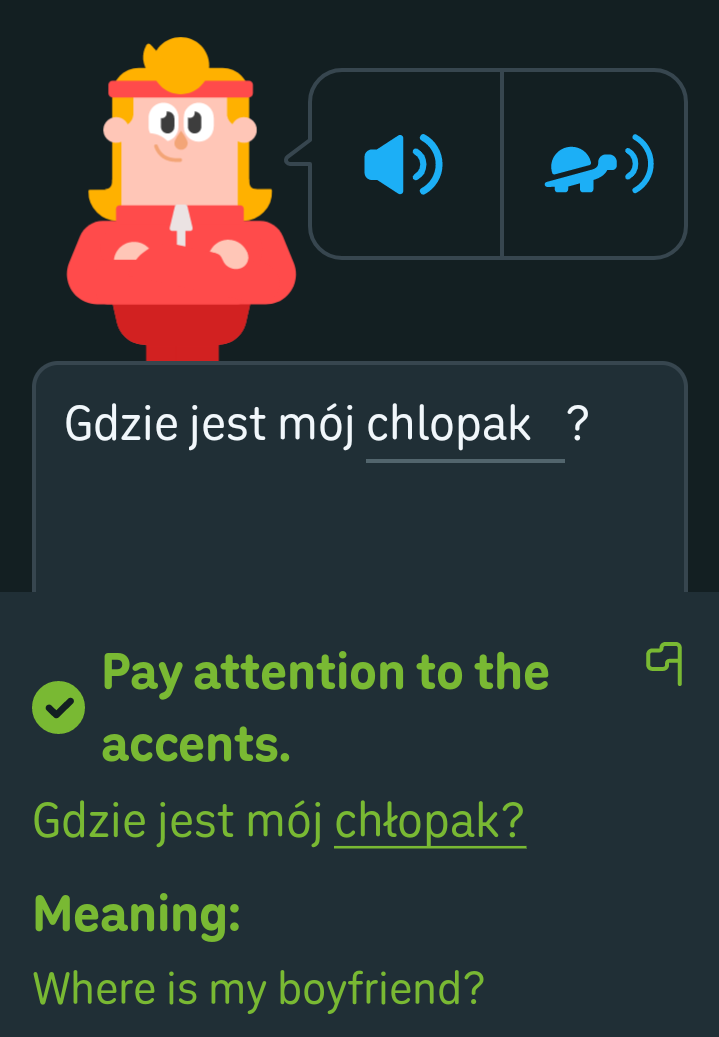Report this answer with the flag icon
The height and width of the screenshot is (1037, 719).
[x=665, y=661]
